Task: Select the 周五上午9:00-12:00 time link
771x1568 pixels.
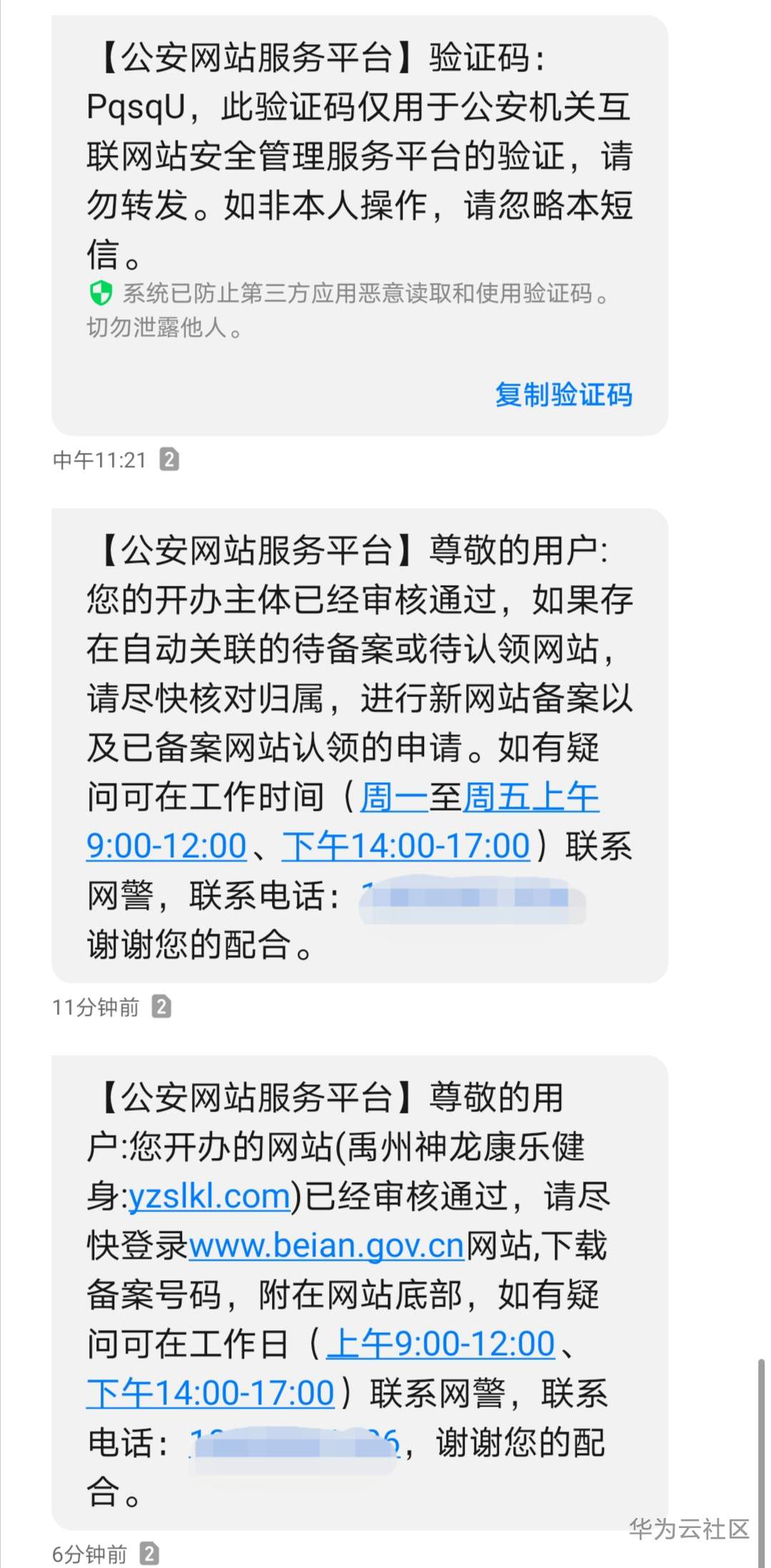Action: tap(531, 797)
